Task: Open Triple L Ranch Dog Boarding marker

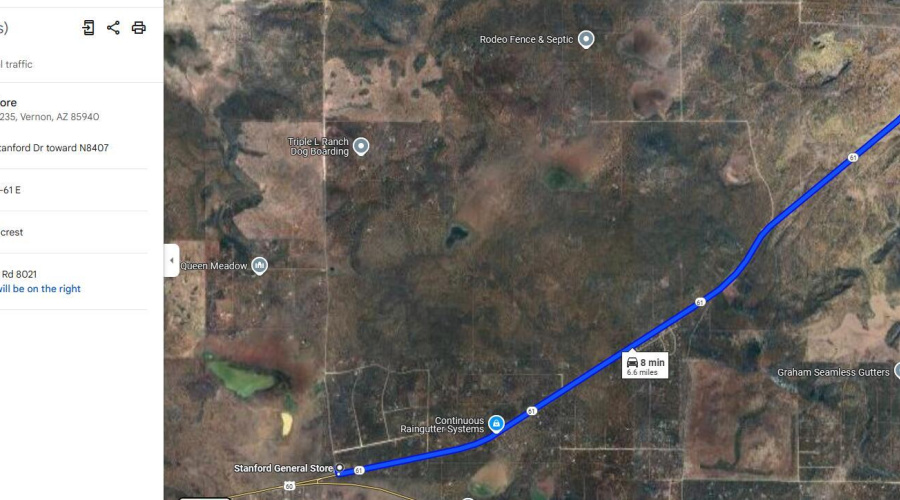Action: click(x=361, y=147)
